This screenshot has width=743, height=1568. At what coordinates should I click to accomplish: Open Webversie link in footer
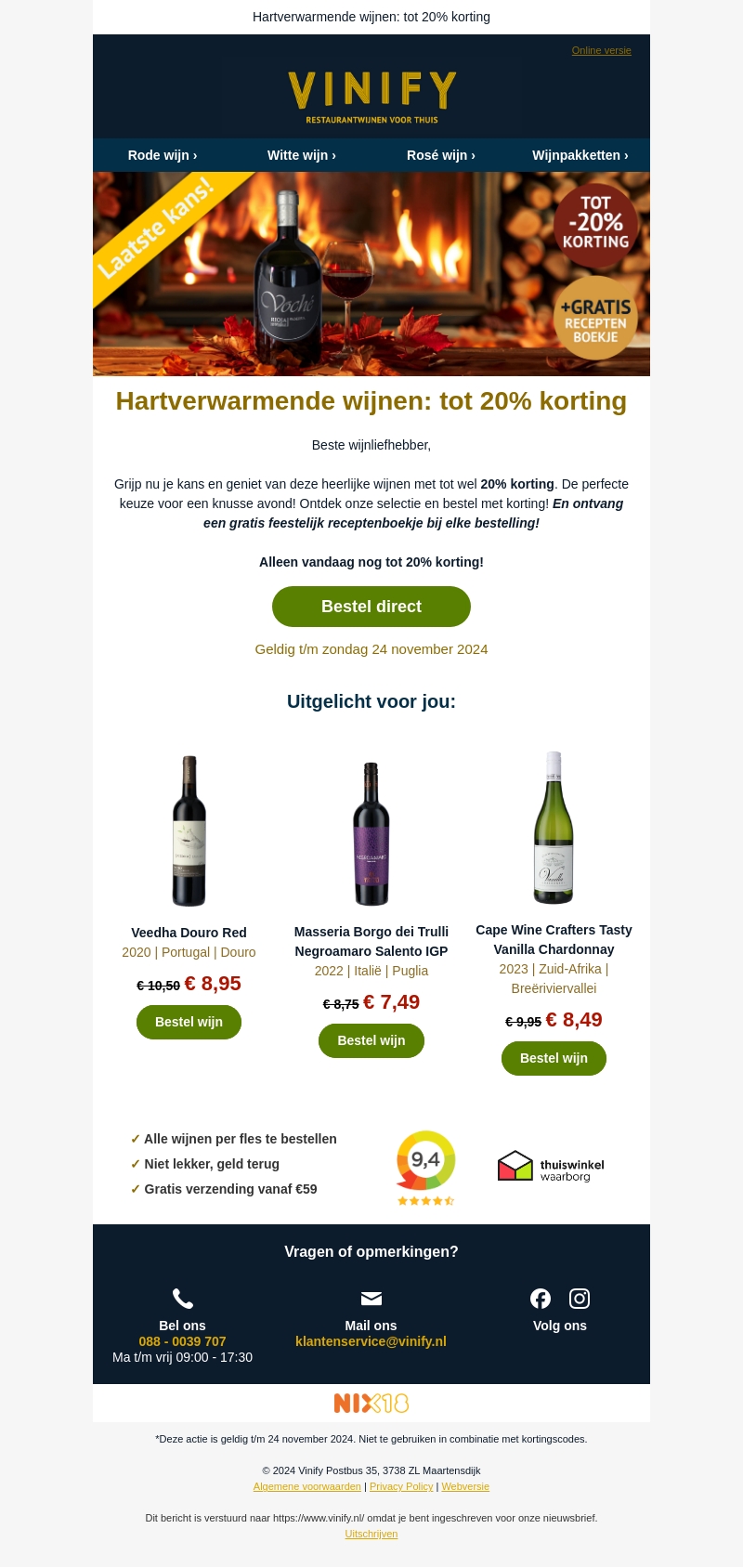pyautogui.click(x=465, y=1486)
